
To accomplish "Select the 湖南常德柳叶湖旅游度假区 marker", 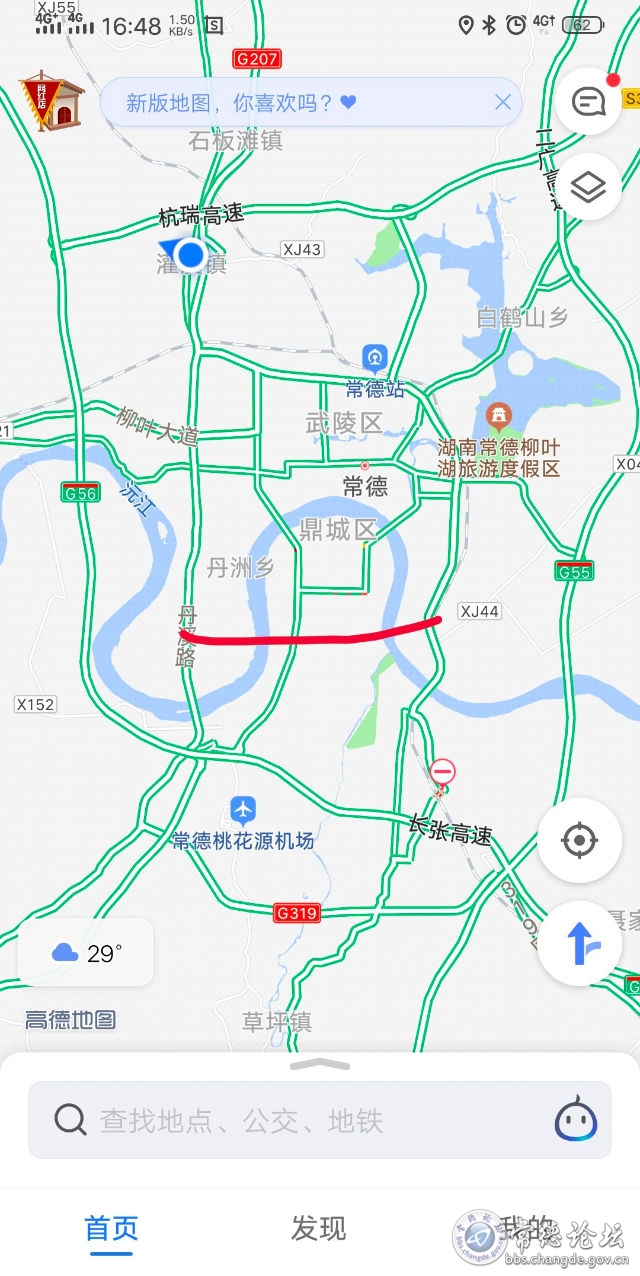I will pyautogui.click(x=499, y=414).
